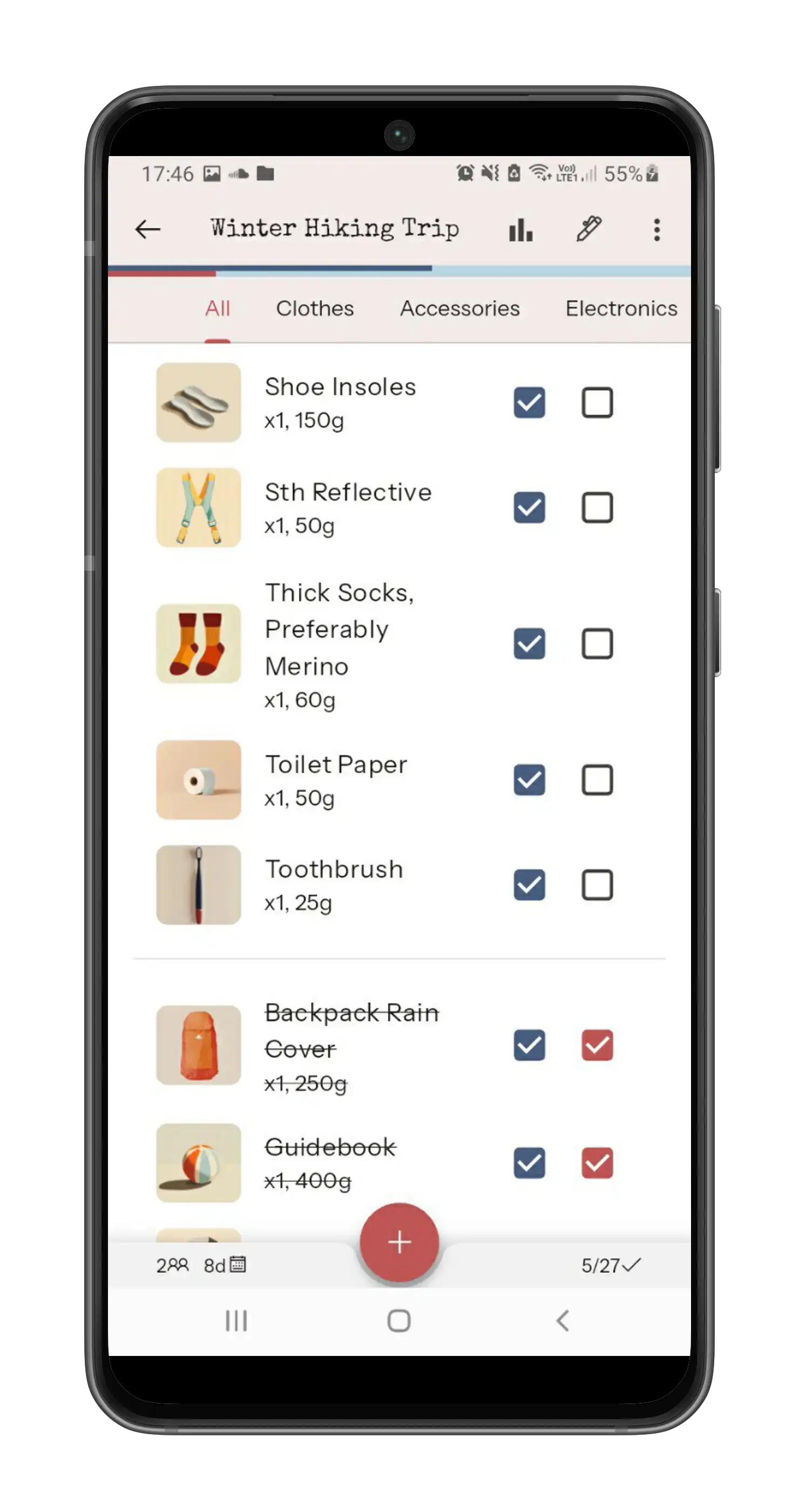Uncheck the blue checkbox for Sth Reflective
The image size is (799, 1512).
pyautogui.click(x=529, y=508)
